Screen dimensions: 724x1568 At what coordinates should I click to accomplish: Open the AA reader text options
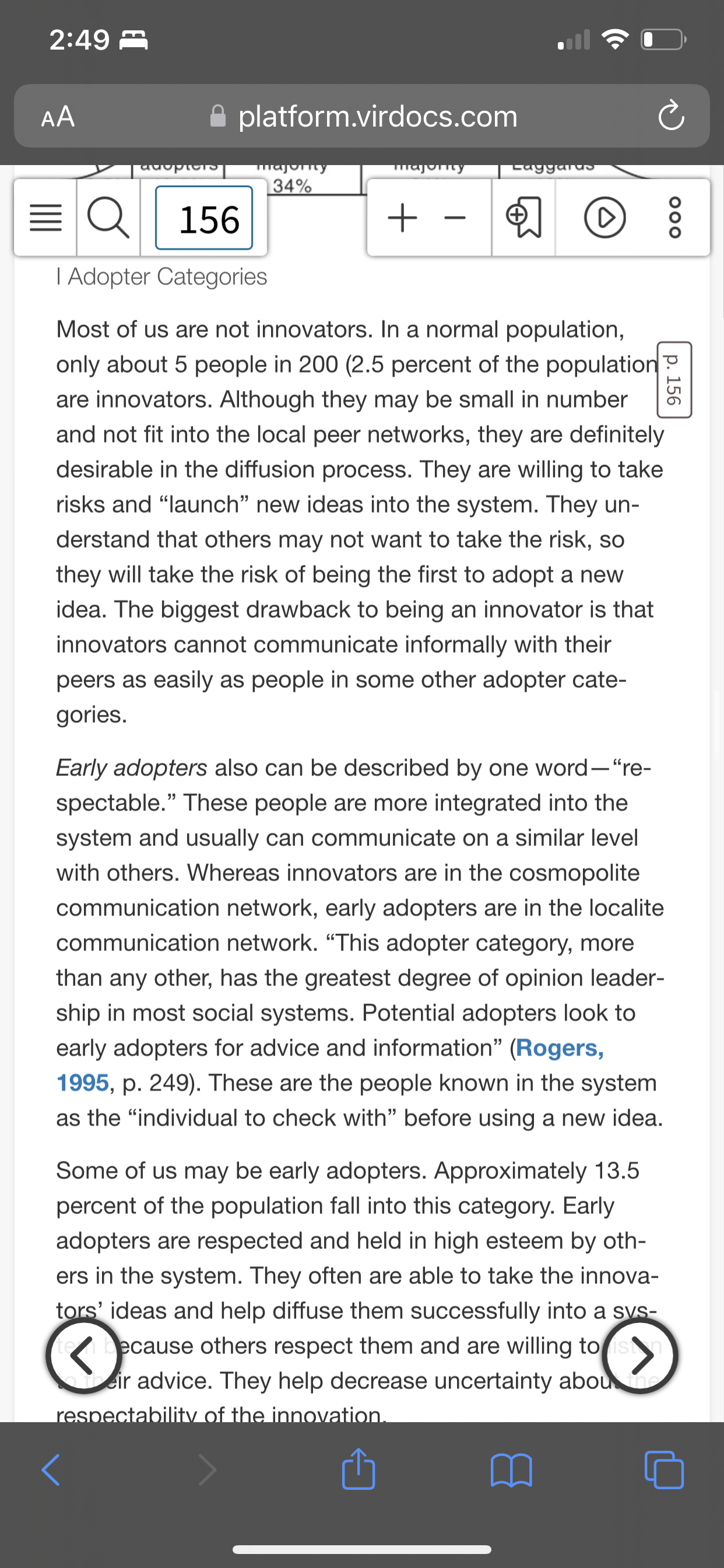[58, 116]
